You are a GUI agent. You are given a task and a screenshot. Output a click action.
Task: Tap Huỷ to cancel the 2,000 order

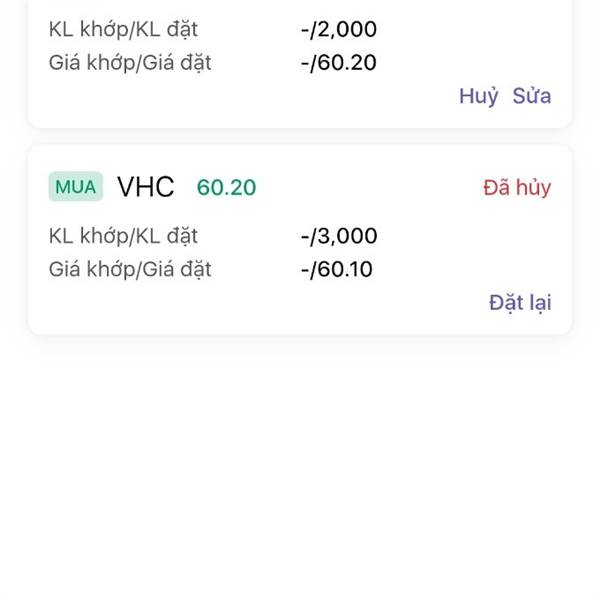click(478, 97)
